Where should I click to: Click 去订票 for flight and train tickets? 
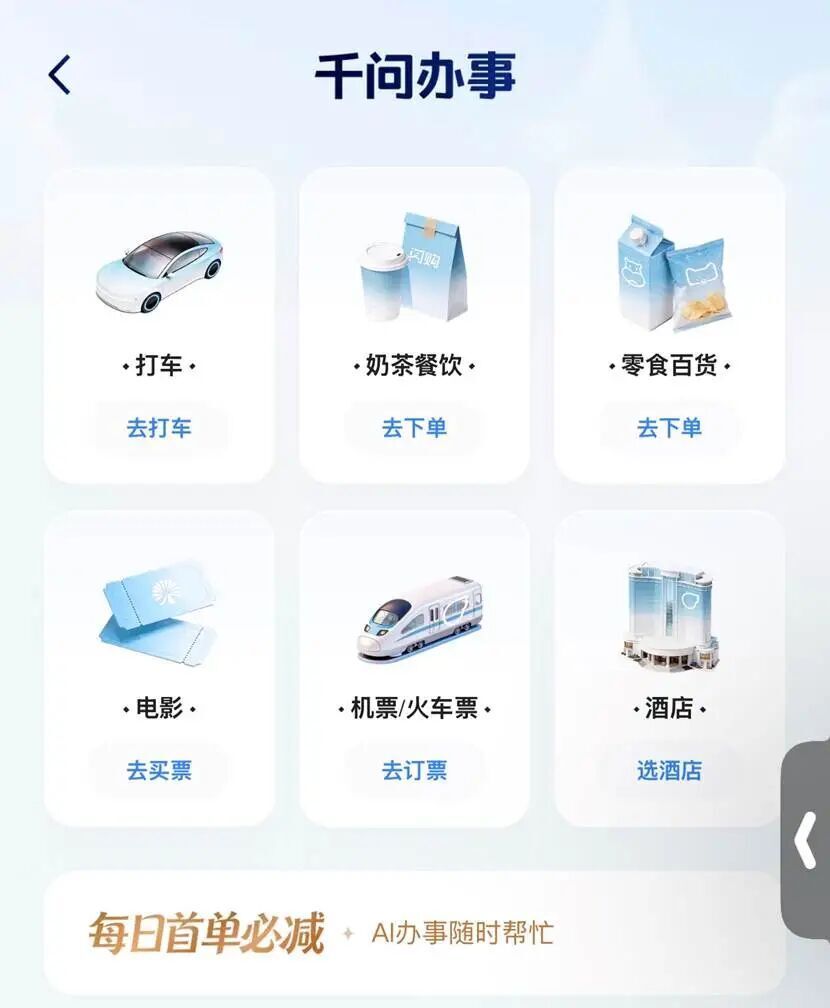(x=413, y=771)
